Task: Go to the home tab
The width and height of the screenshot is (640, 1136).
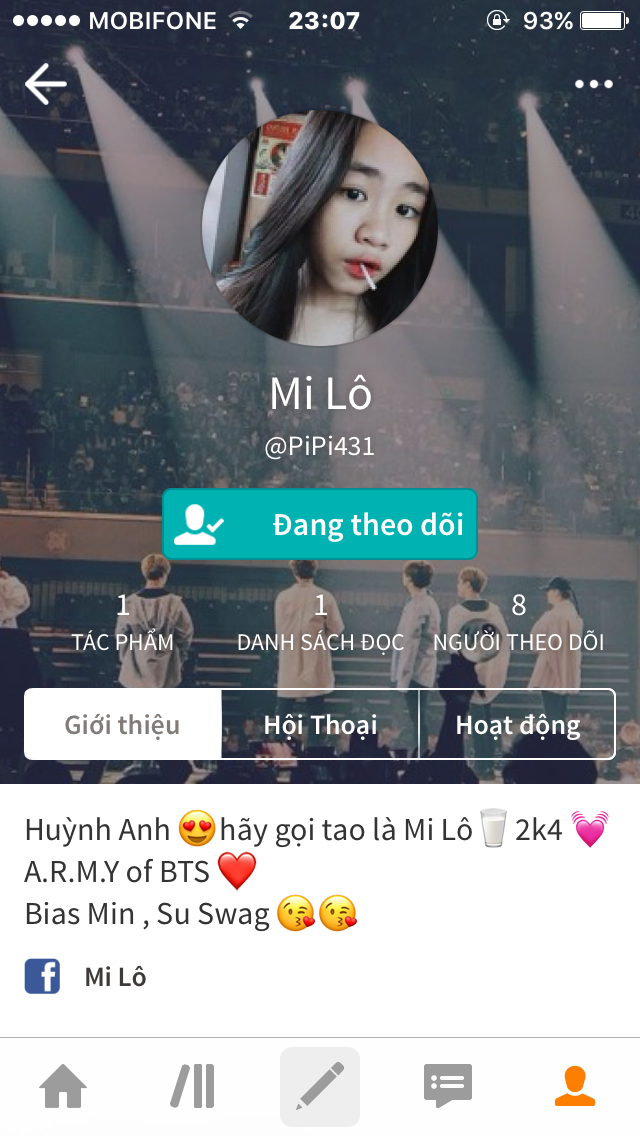Action: pyautogui.click(x=63, y=1086)
